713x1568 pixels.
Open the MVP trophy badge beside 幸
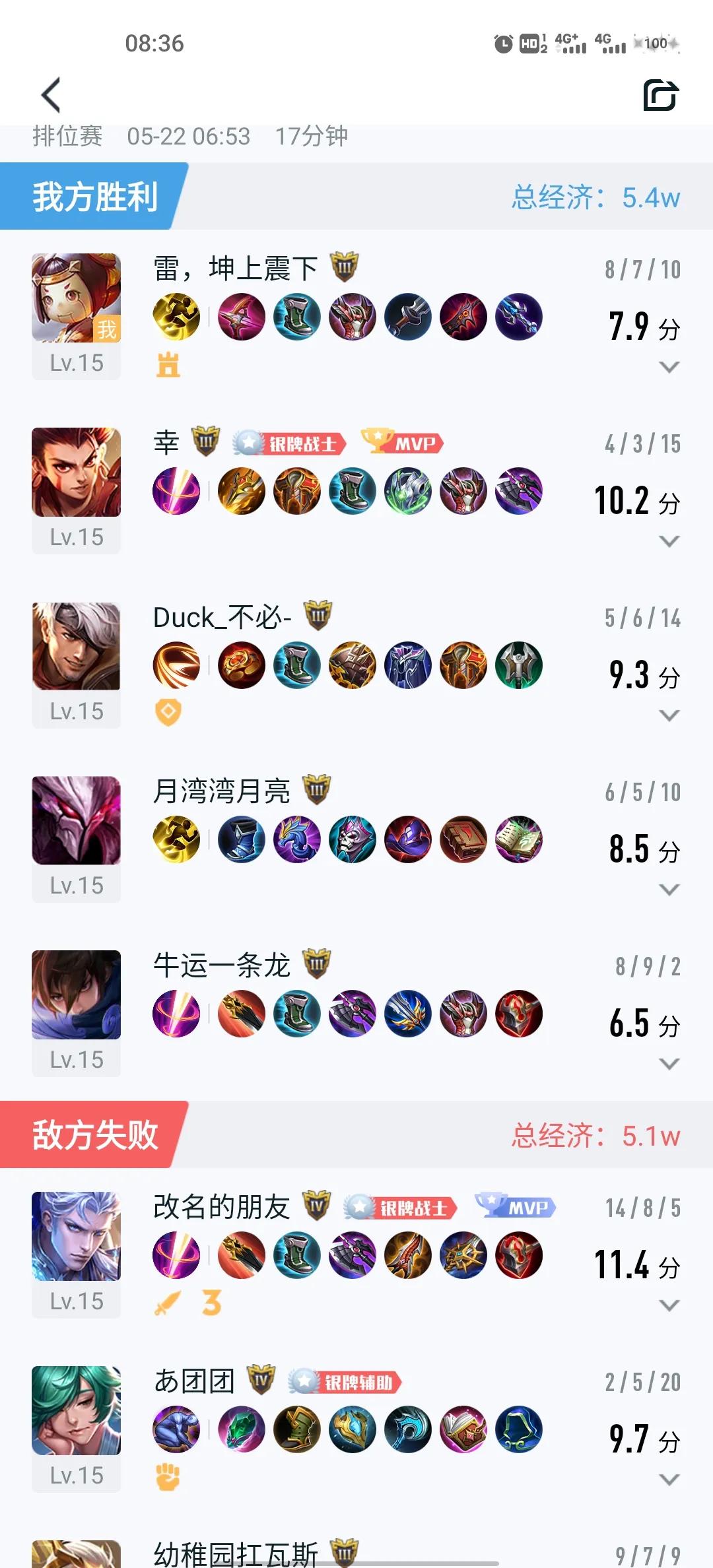[x=401, y=444]
